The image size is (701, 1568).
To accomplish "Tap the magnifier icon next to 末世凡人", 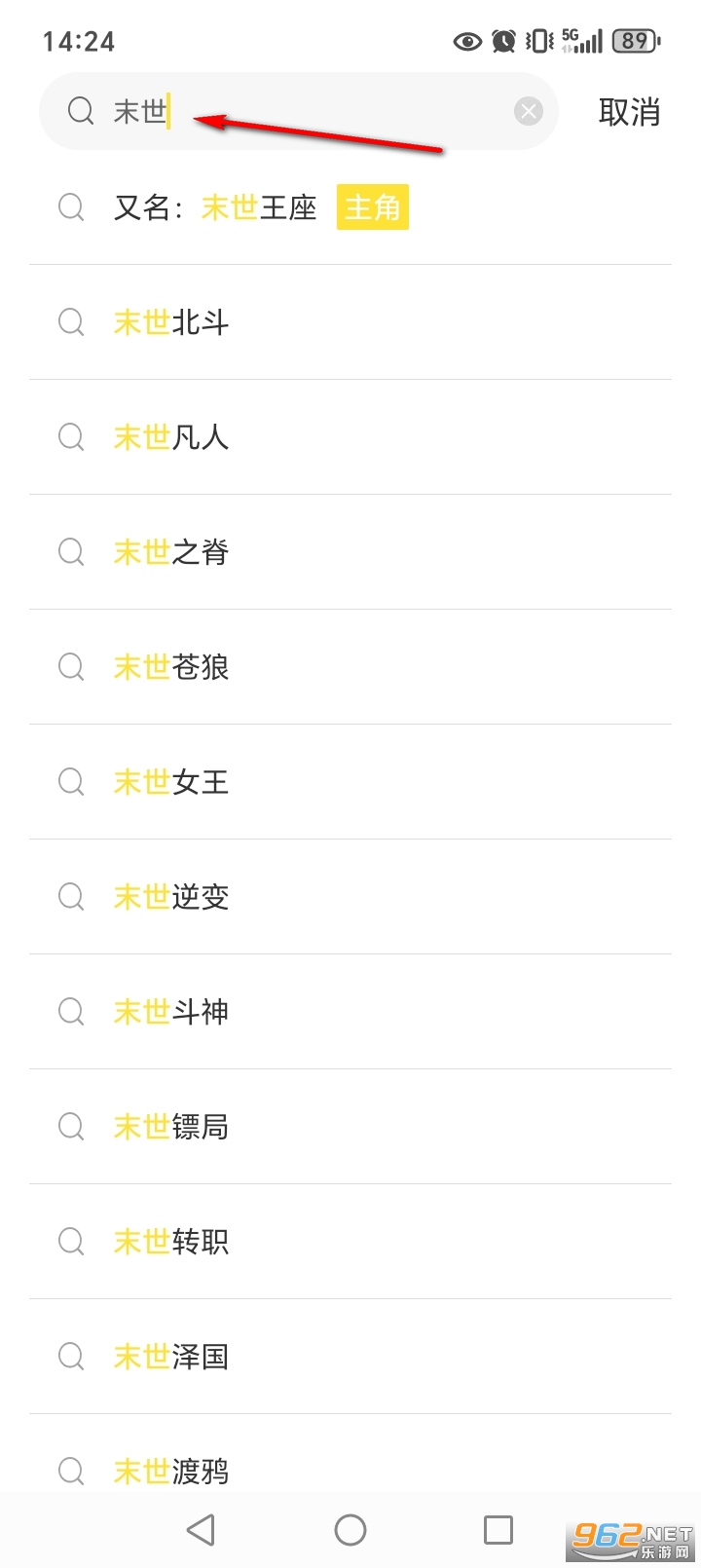I will point(70,436).
